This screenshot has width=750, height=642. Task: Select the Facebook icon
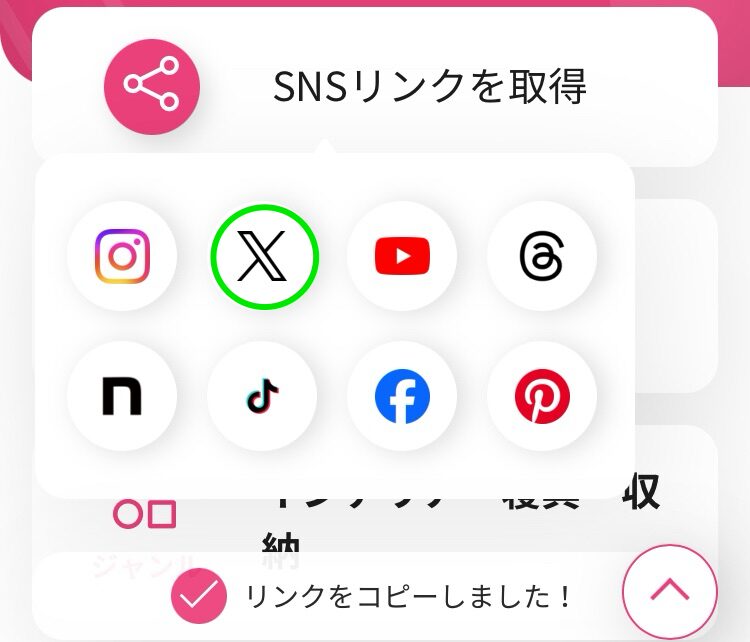[x=402, y=397]
